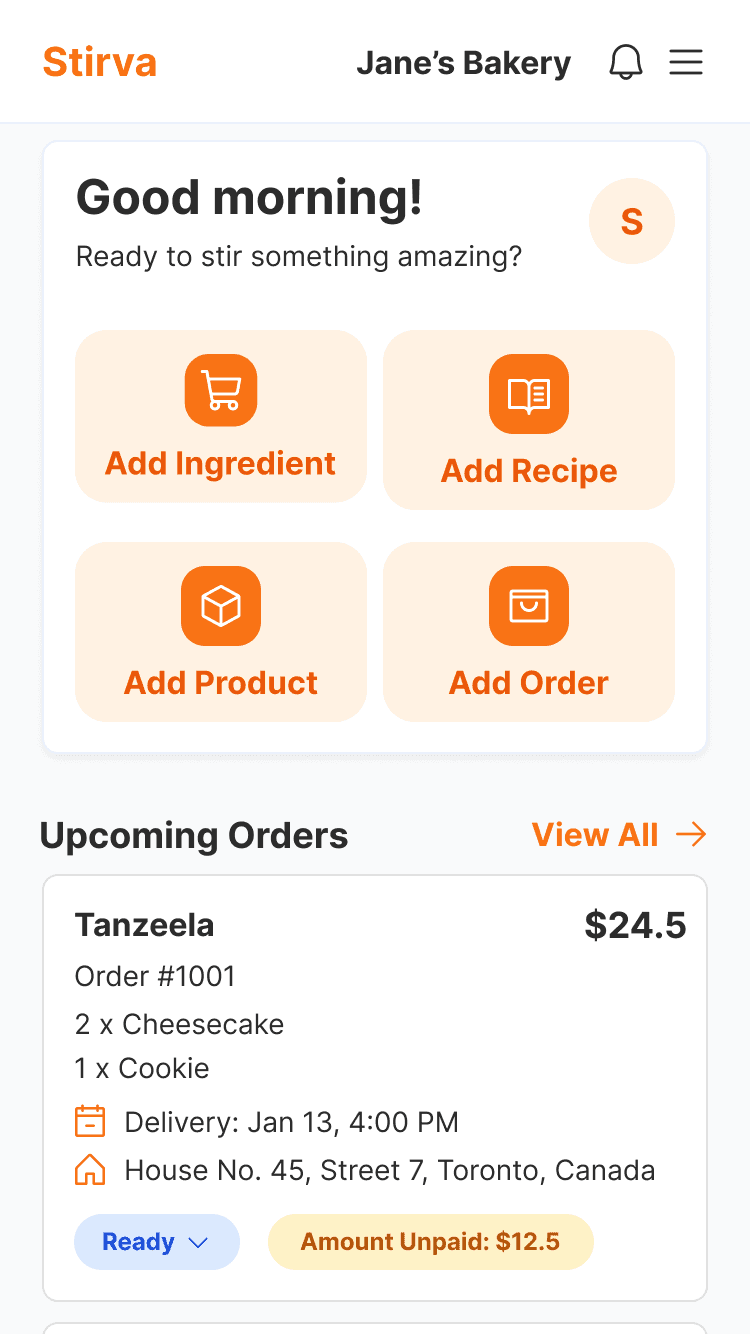Open the notifications bell
The width and height of the screenshot is (750, 1334).
[x=626, y=63]
